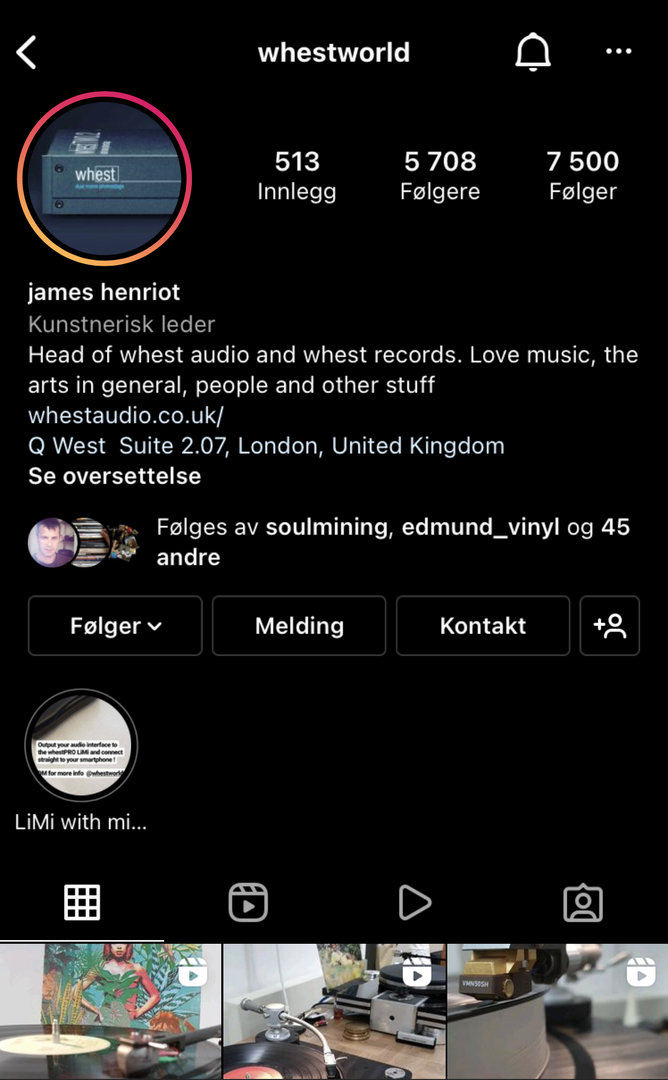Open the LiMi story highlight
The height and width of the screenshot is (1080, 668).
pyautogui.click(x=81, y=746)
